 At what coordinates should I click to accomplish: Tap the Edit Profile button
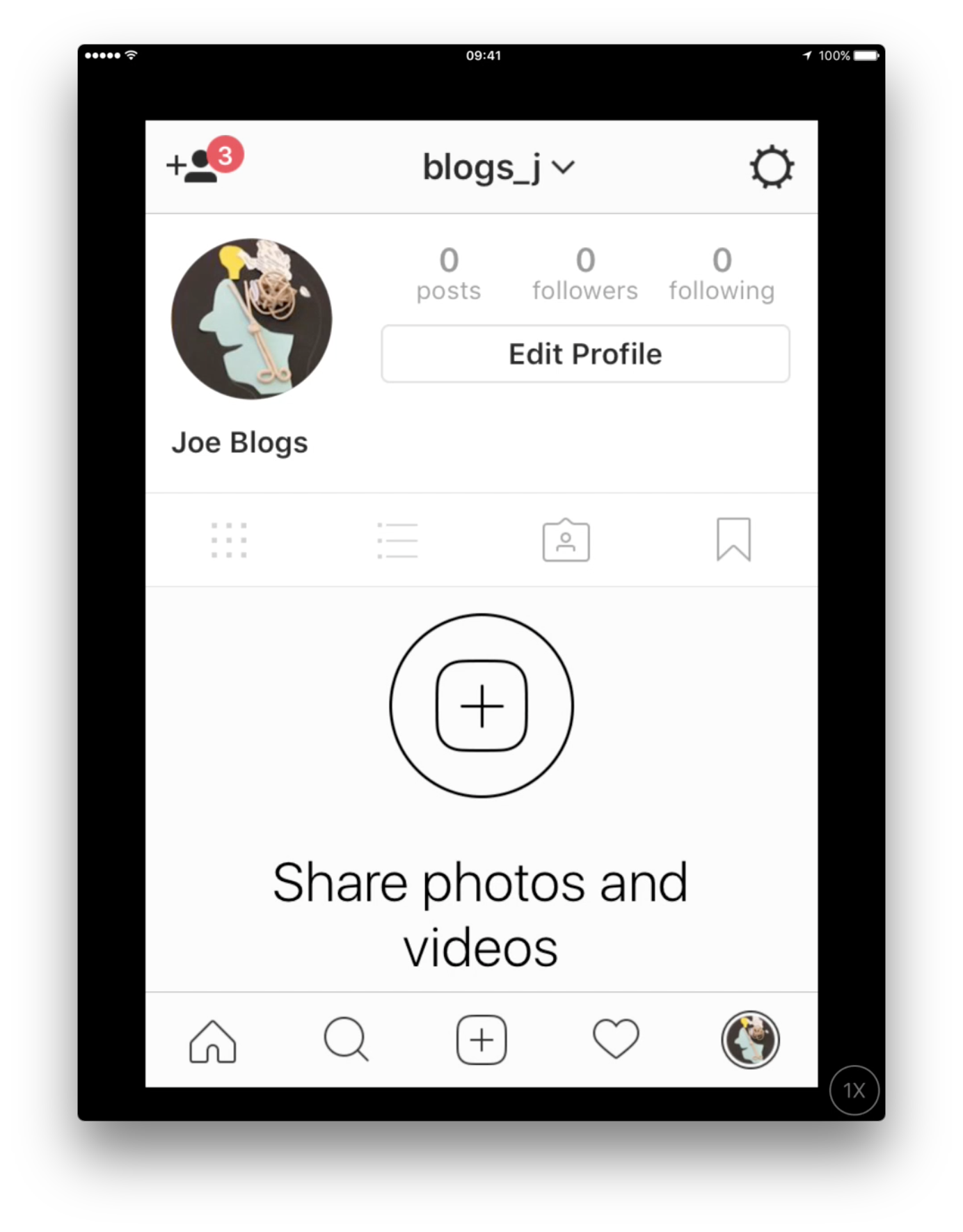[x=585, y=354]
